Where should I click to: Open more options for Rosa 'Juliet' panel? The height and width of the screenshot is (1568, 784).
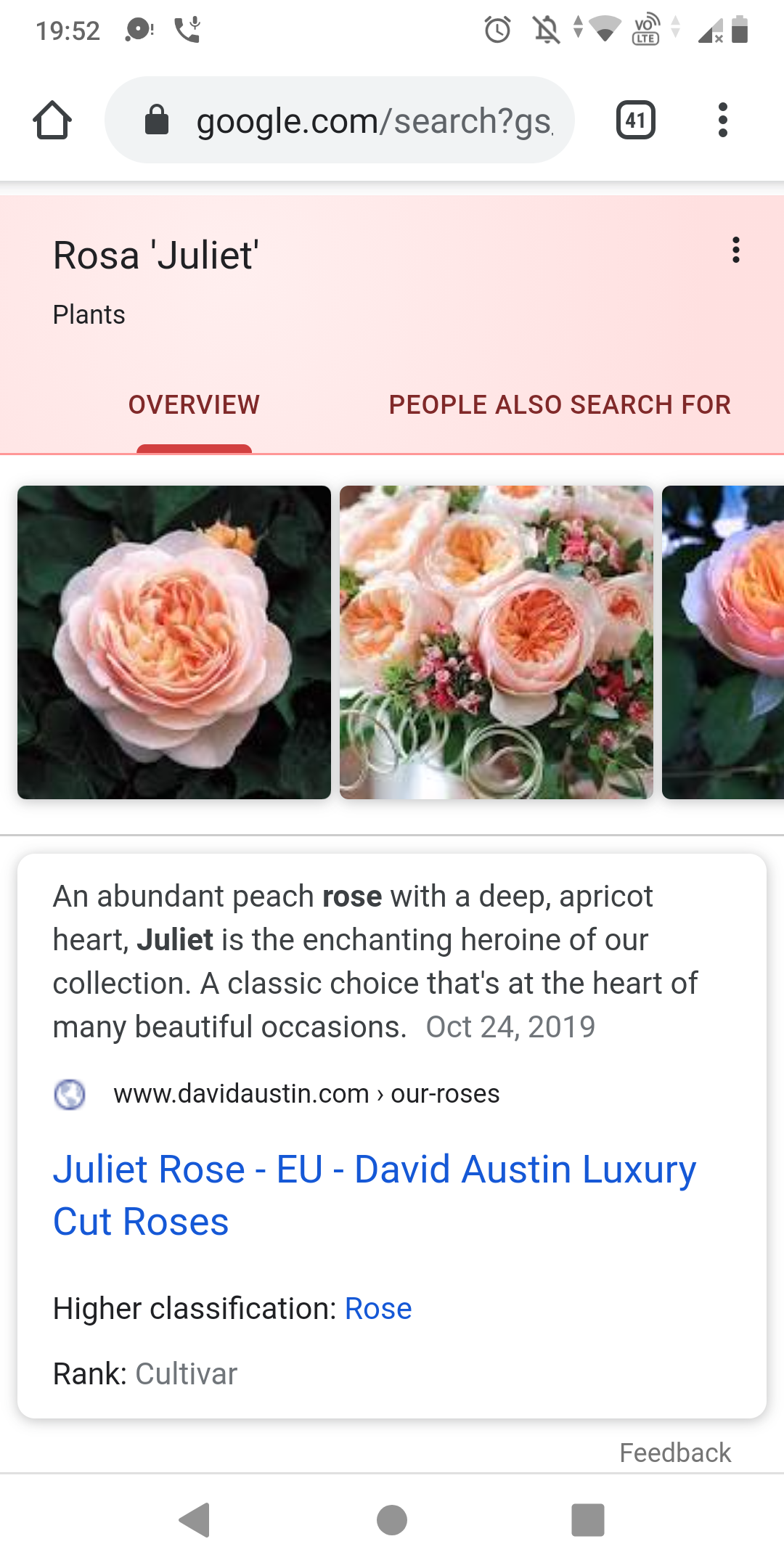click(736, 250)
